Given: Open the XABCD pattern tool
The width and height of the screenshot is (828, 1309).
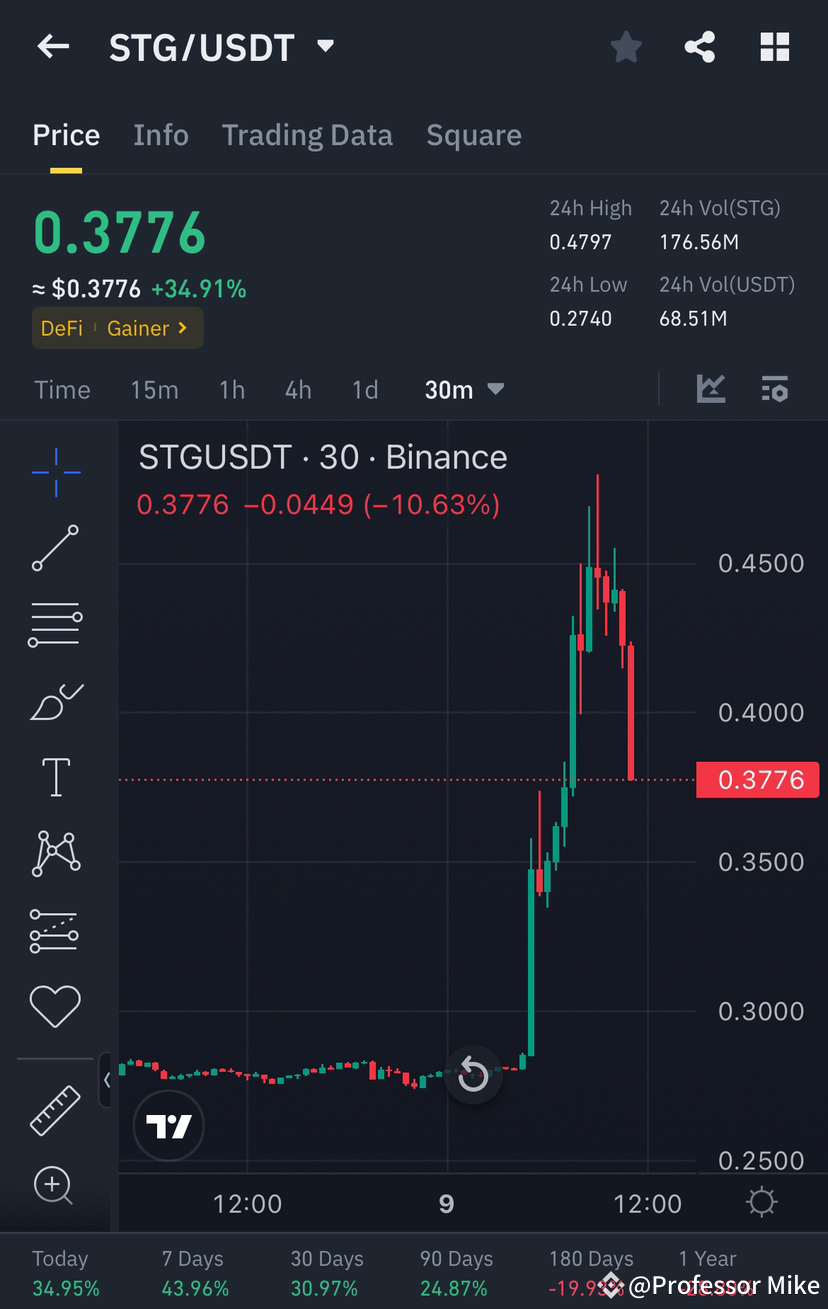Looking at the screenshot, I should pyautogui.click(x=55, y=853).
